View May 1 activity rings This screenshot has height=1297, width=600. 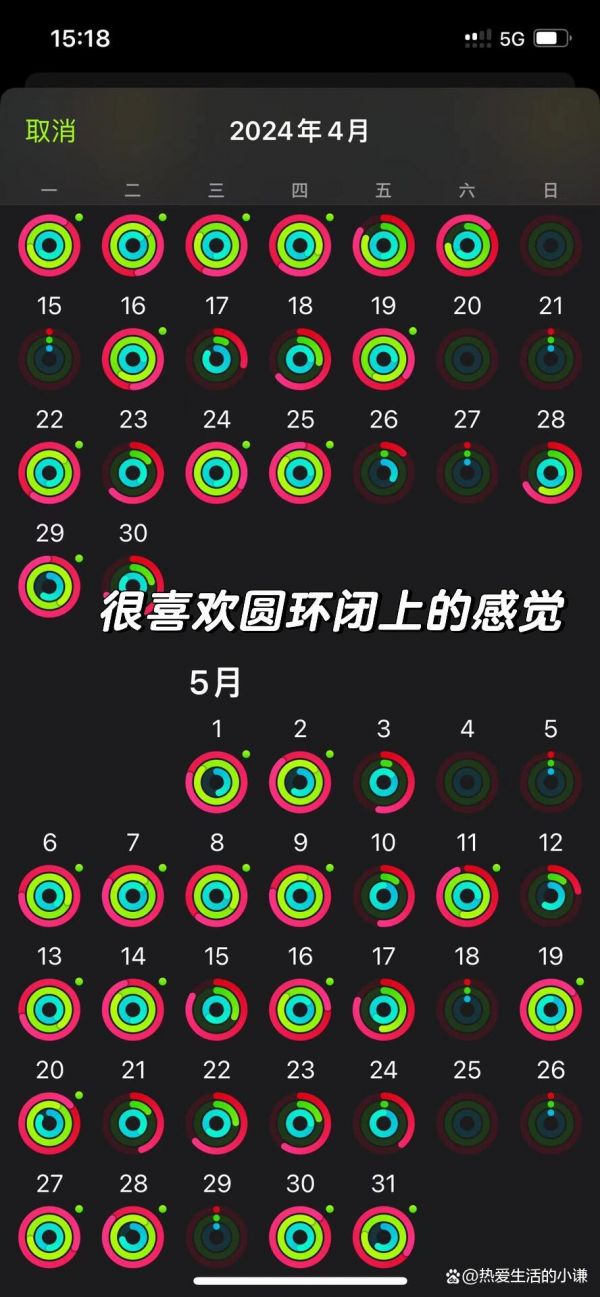tap(217, 781)
